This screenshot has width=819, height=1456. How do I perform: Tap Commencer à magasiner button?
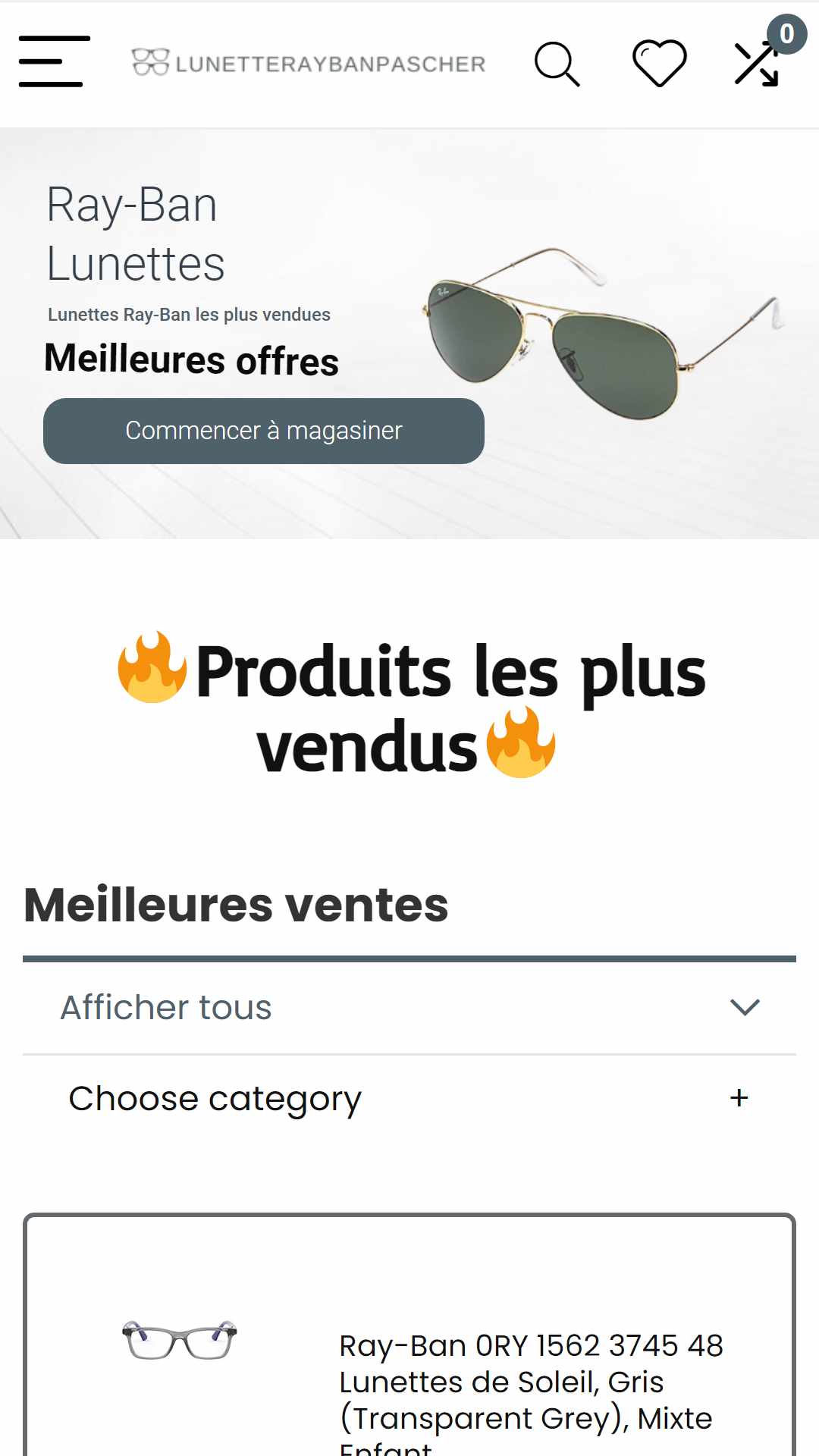tap(263, 431)
